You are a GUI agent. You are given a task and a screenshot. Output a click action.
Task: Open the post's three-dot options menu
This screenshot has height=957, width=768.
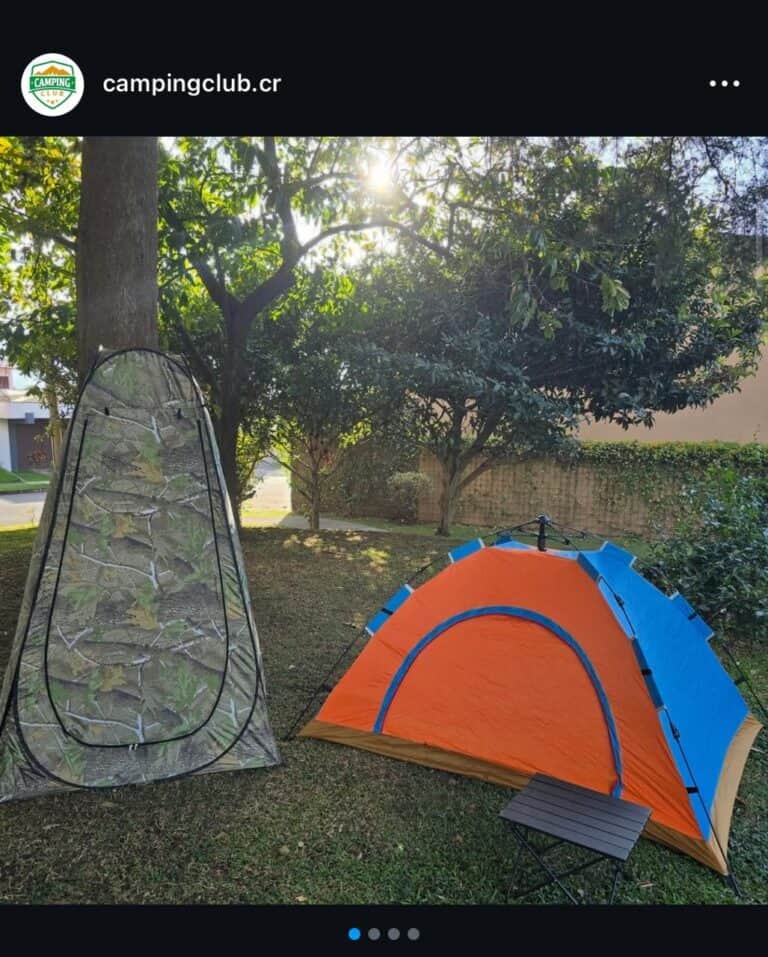724,84
